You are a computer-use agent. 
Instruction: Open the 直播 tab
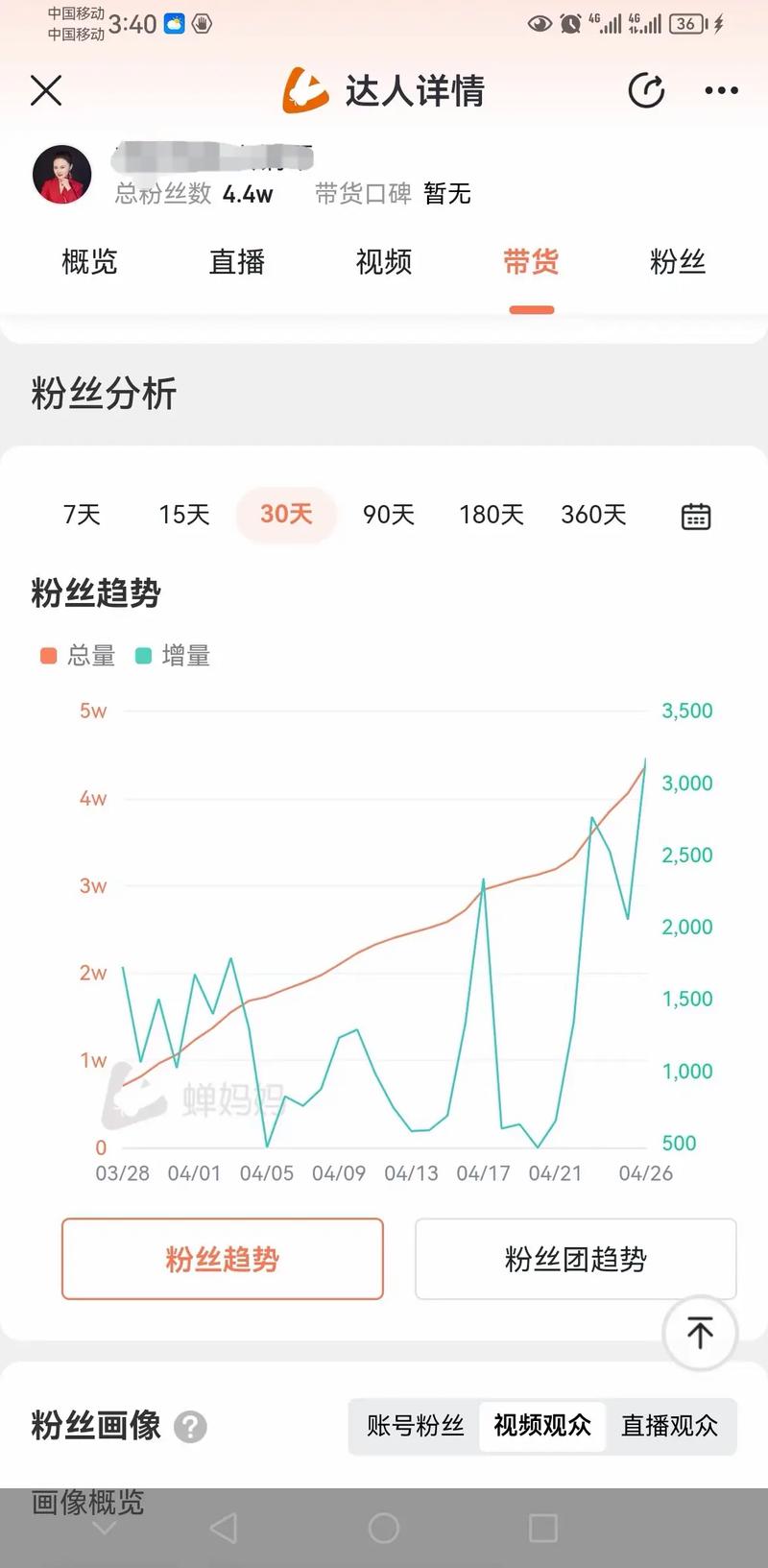tap(235, 262)
